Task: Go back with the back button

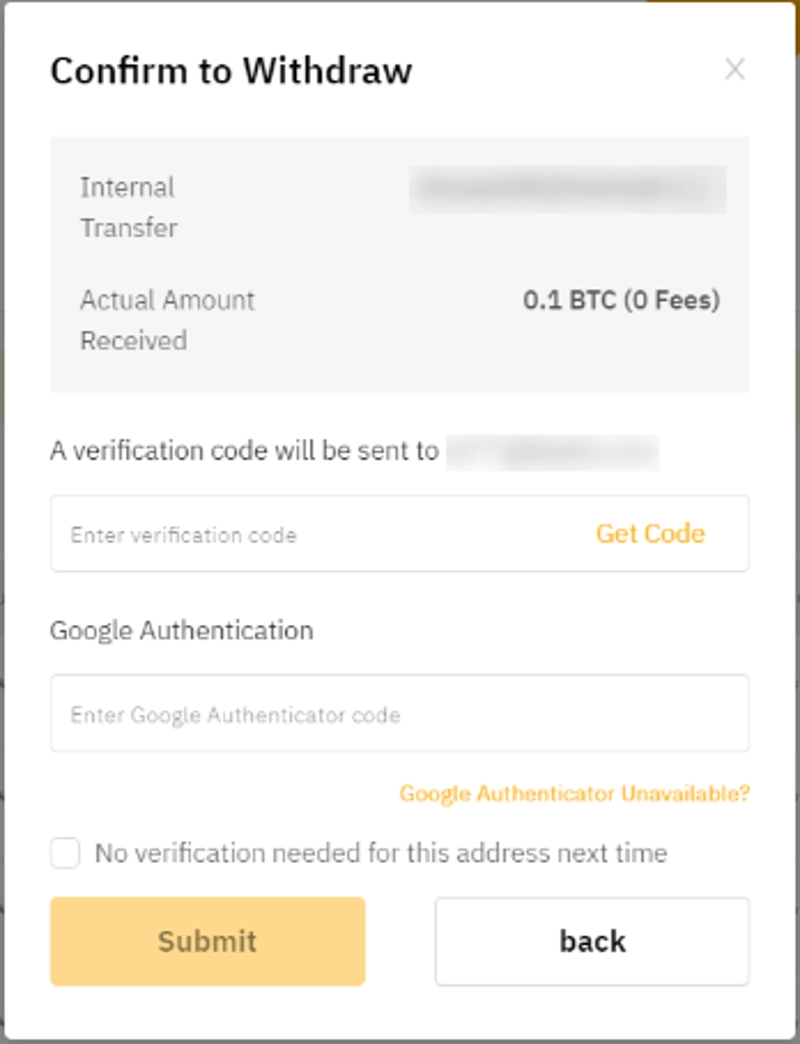Action: (592, 941)
